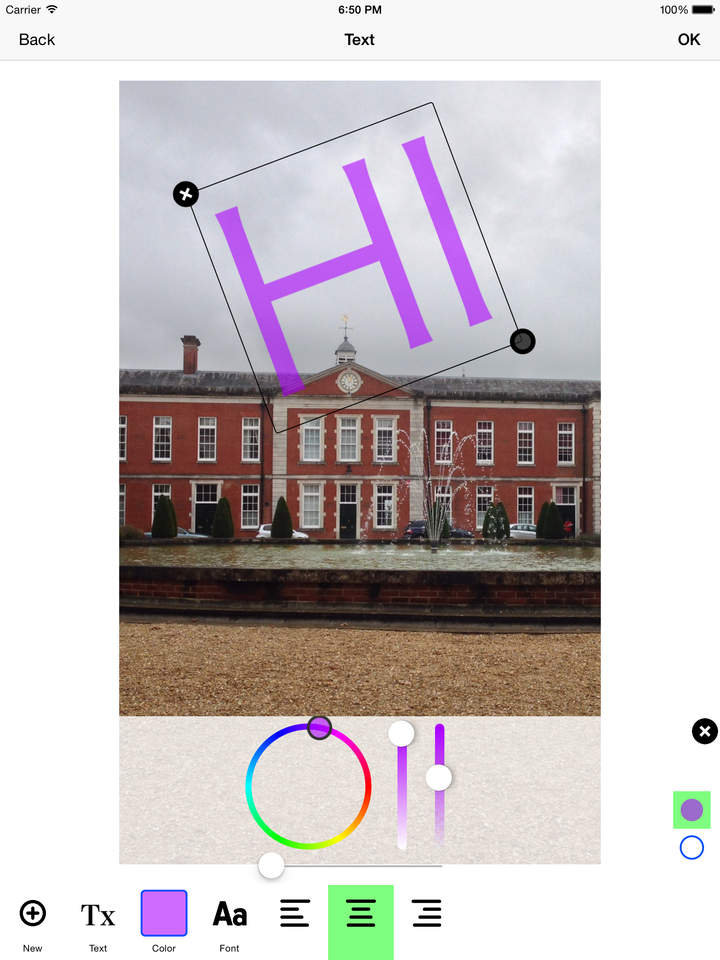Confirm edits by tapping OK

point(688,40)
